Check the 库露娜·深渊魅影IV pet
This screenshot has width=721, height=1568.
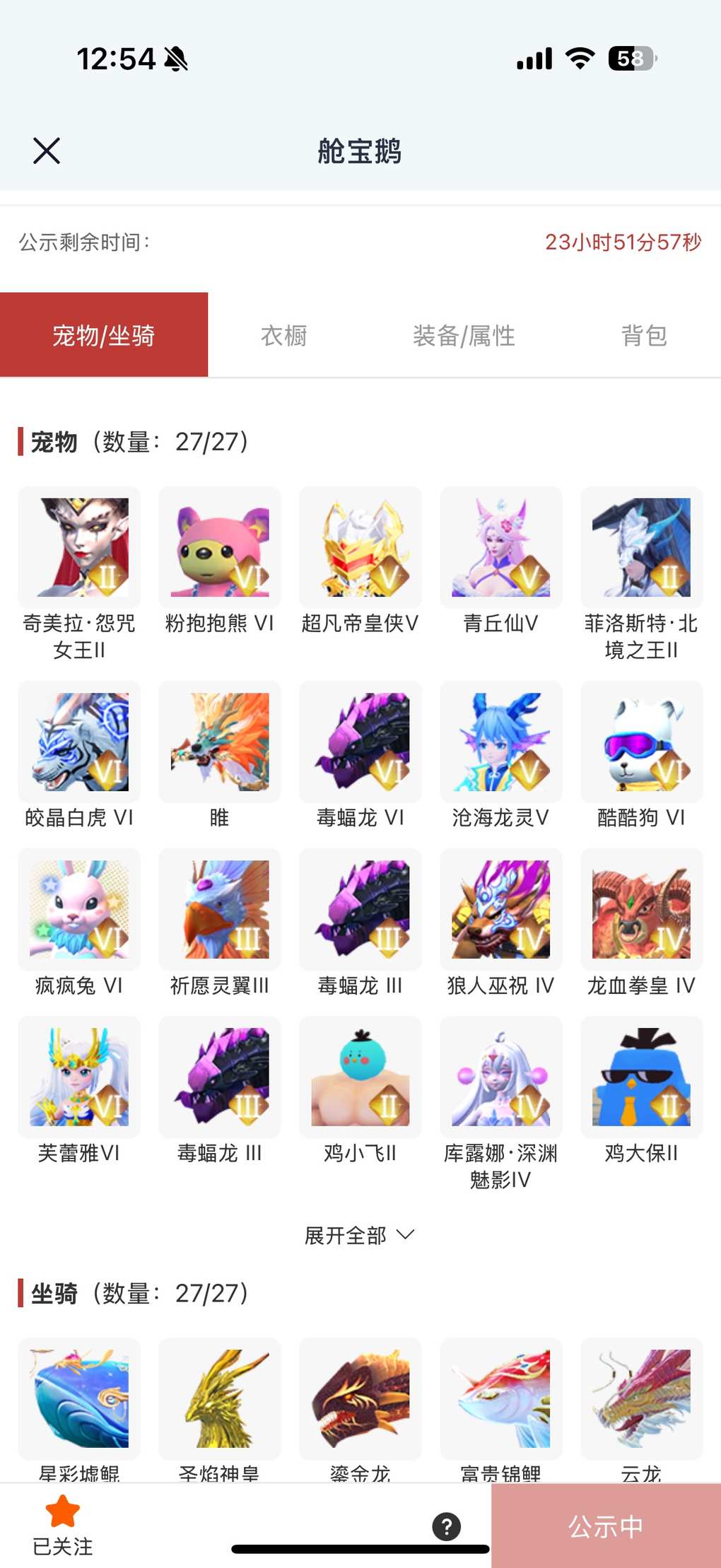[x=501, y=1077]
